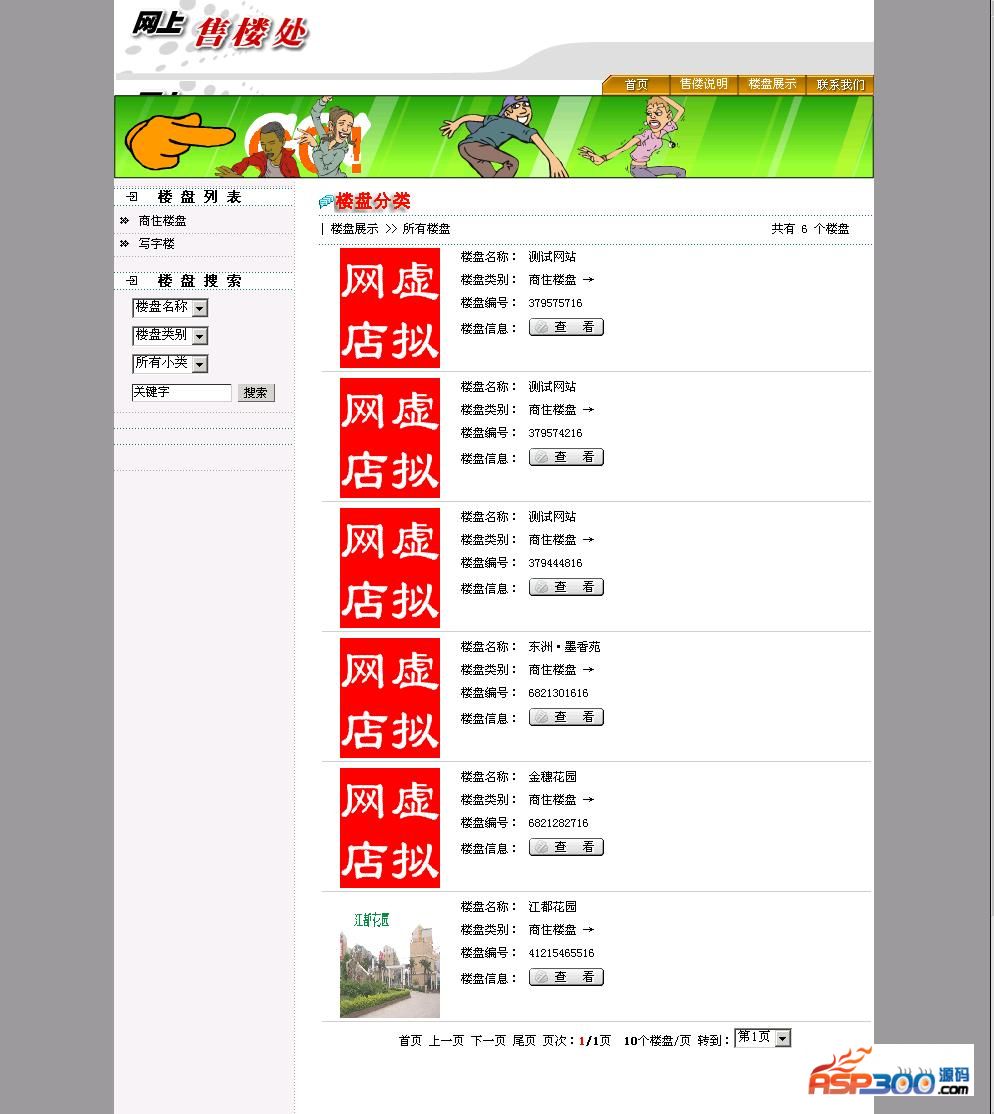This screenshot has width=994, height=1114.
Task: Focus the 关键字 search field
Action: click(x=181, y=393)
